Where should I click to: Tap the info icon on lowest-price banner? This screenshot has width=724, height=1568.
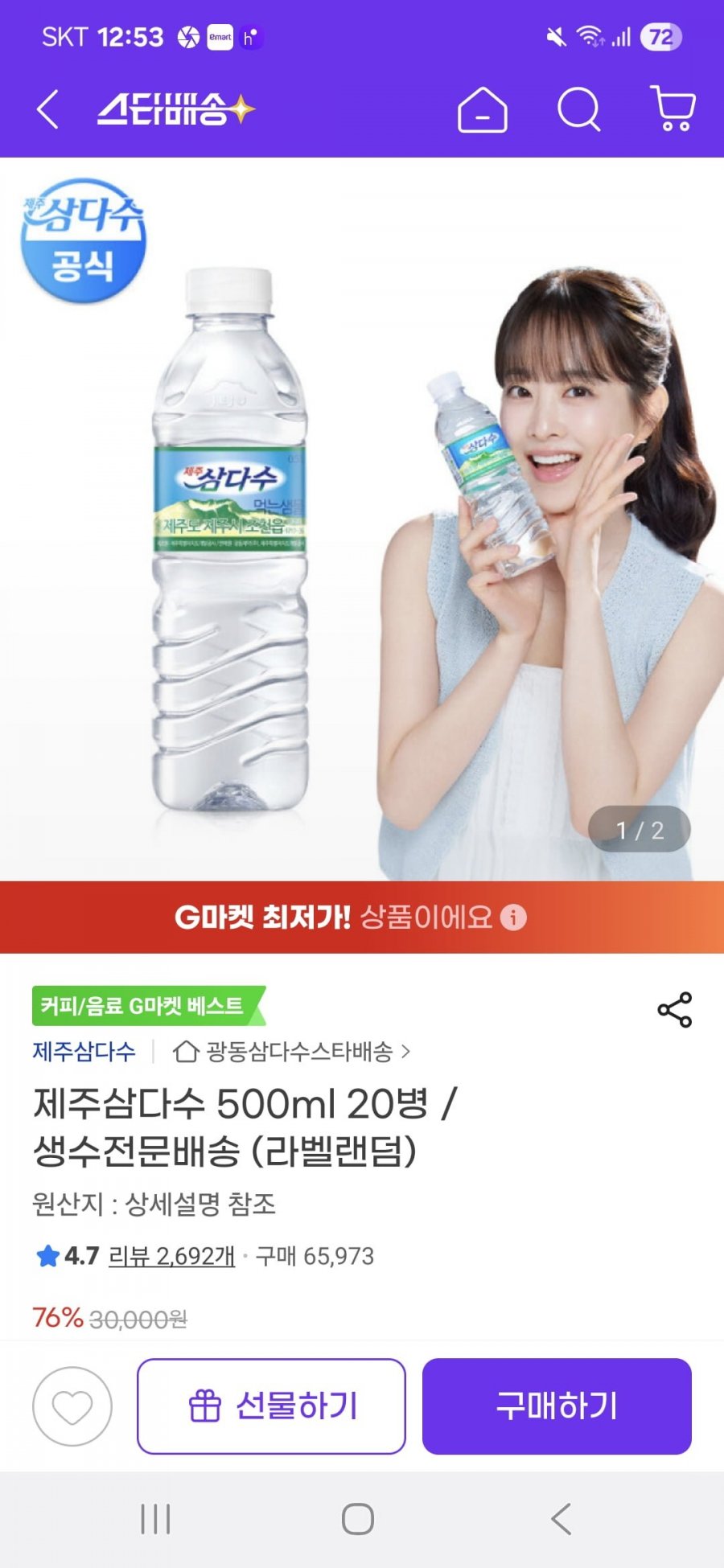[x=513, y=917]
